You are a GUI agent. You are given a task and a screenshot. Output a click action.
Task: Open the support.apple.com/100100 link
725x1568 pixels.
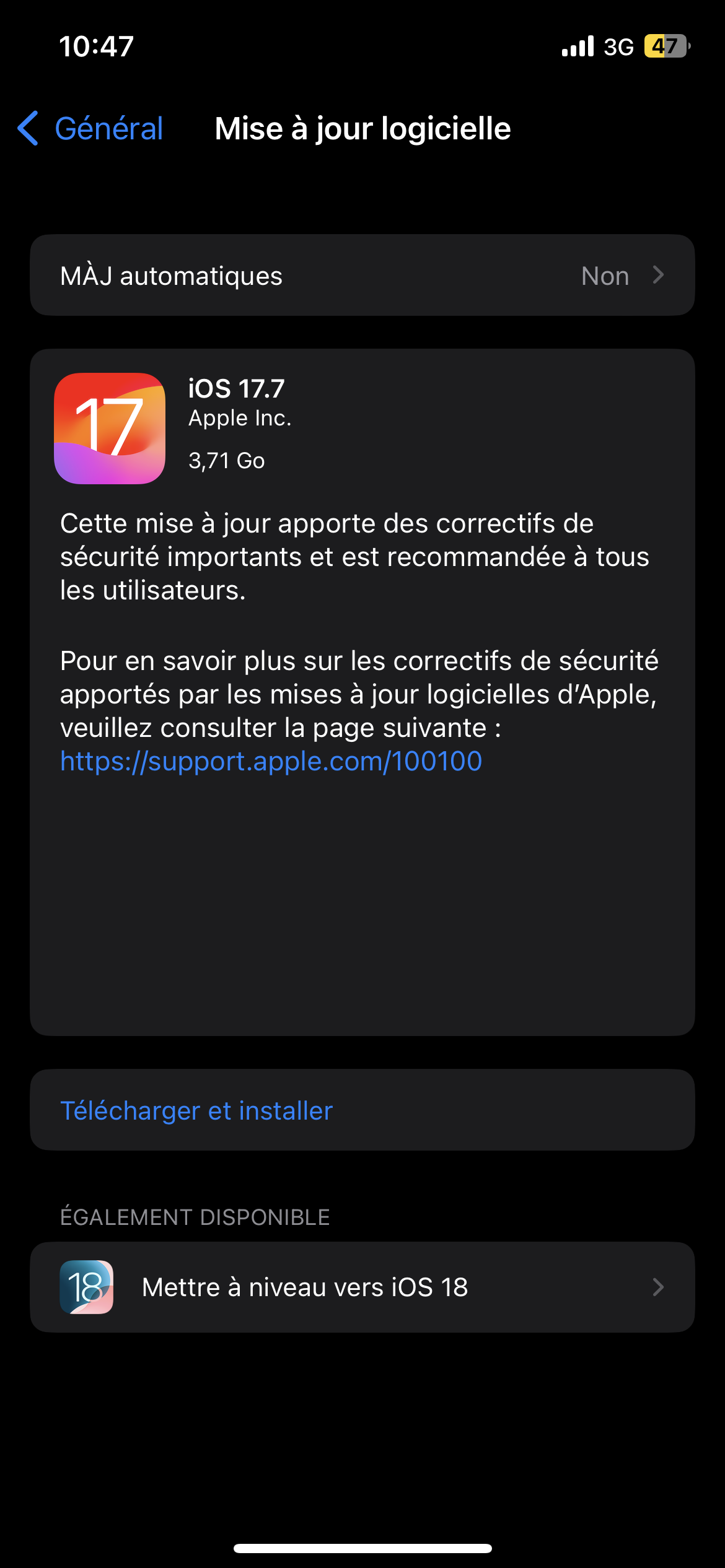coord(271,761)
